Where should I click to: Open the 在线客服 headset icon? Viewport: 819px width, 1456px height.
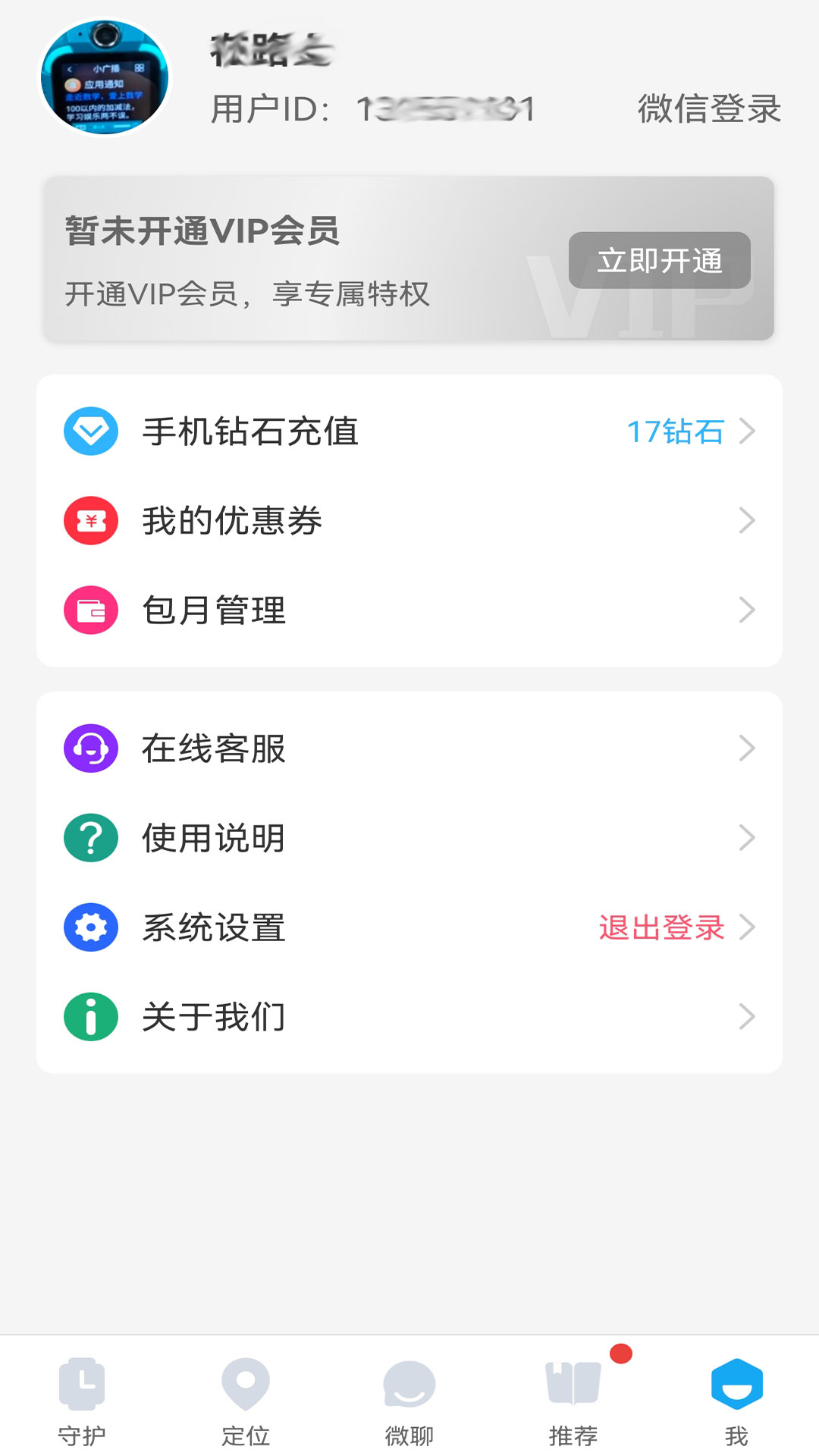89,748
